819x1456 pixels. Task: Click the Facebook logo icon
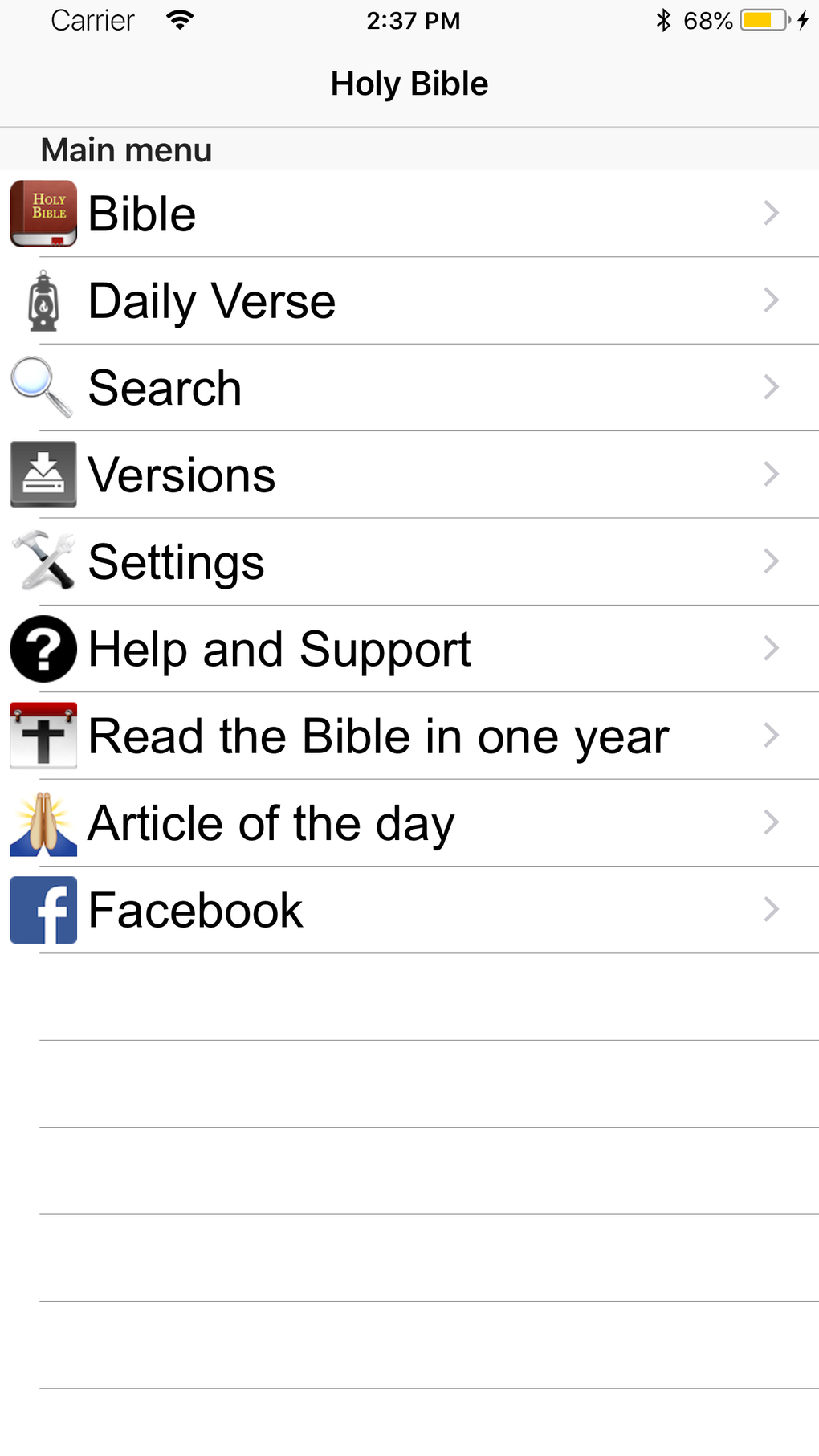42,909
